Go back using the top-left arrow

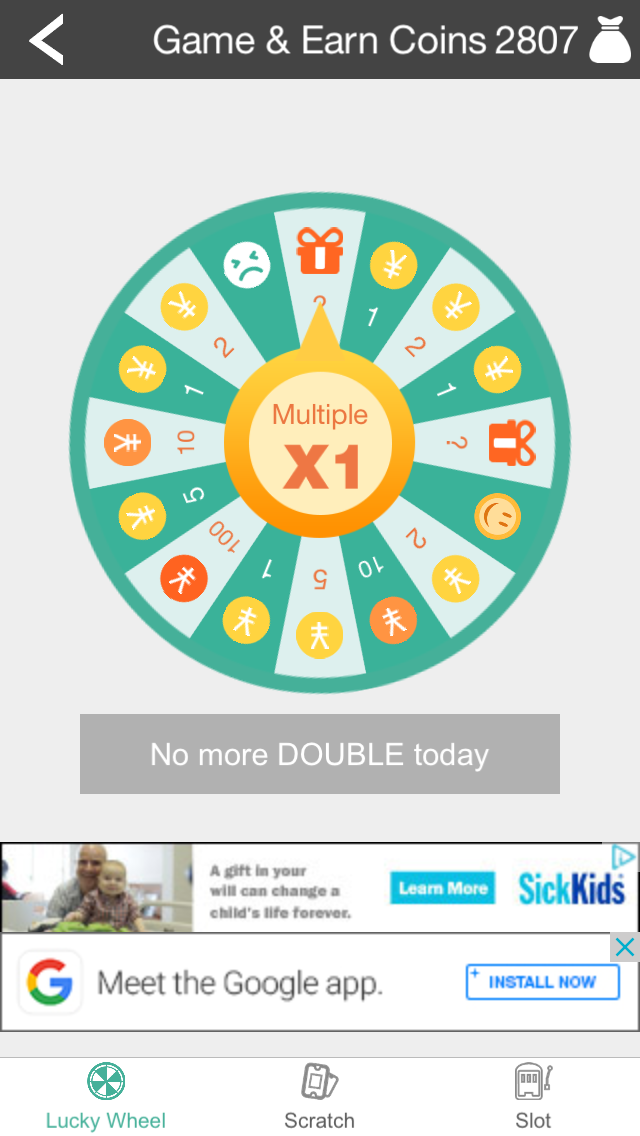click(46, 40)
